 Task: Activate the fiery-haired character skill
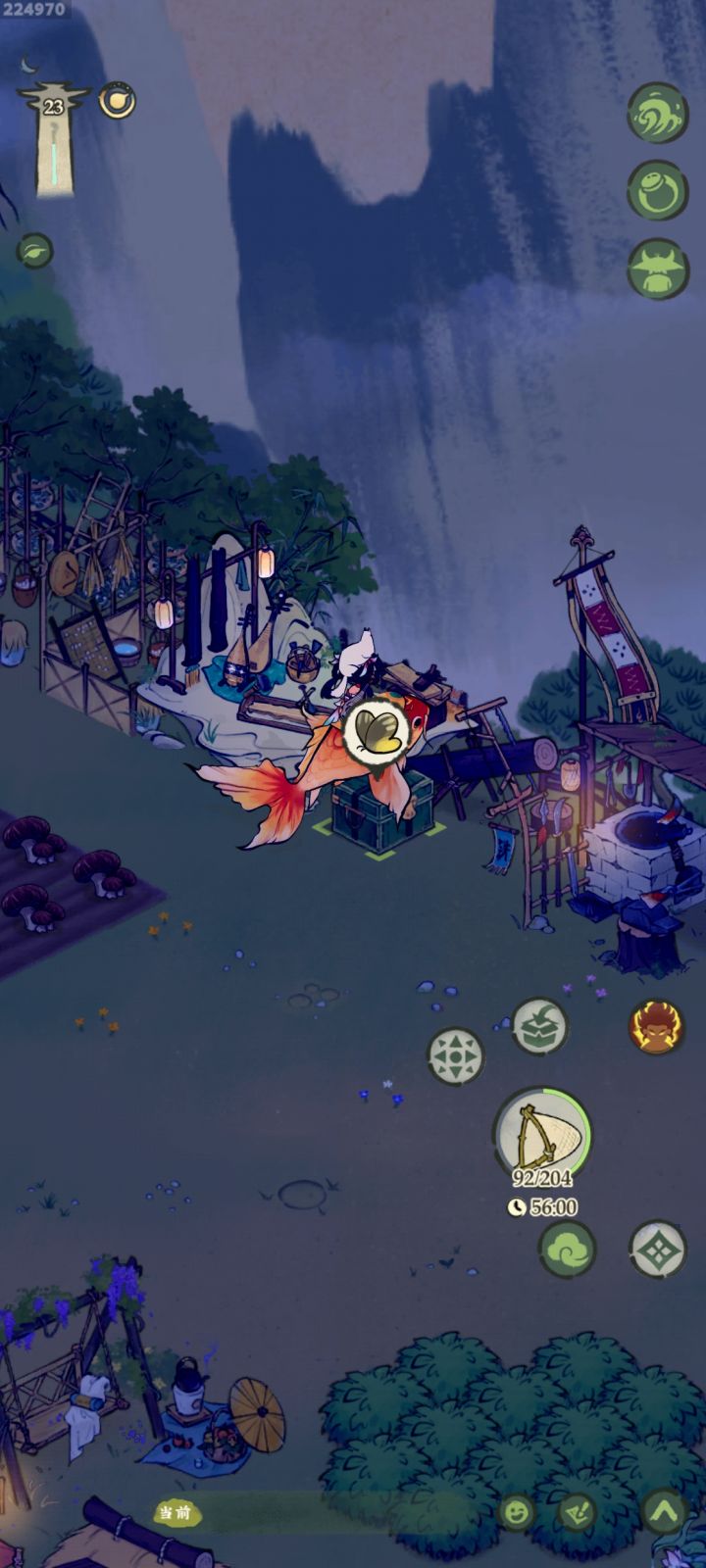click(x=657, y=1026)
